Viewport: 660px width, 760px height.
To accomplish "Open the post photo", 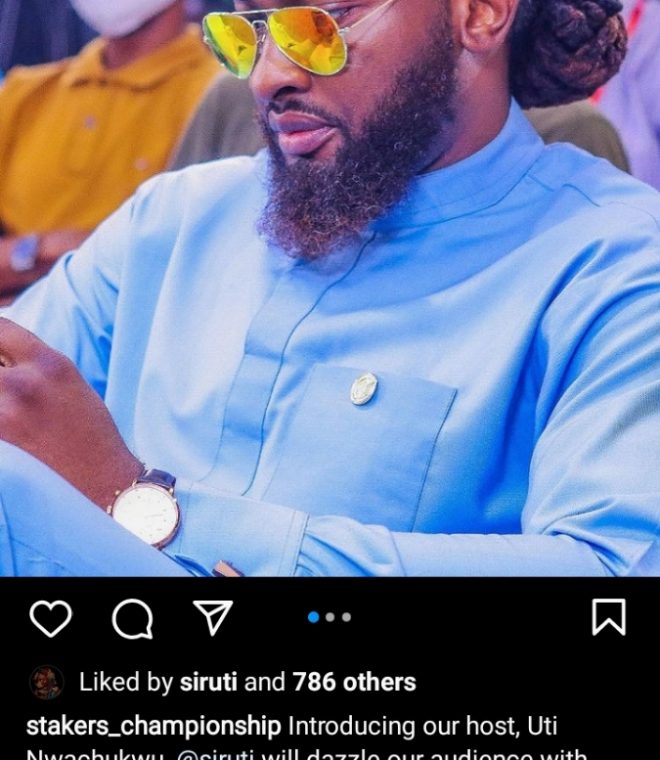I will click(330, 290).
